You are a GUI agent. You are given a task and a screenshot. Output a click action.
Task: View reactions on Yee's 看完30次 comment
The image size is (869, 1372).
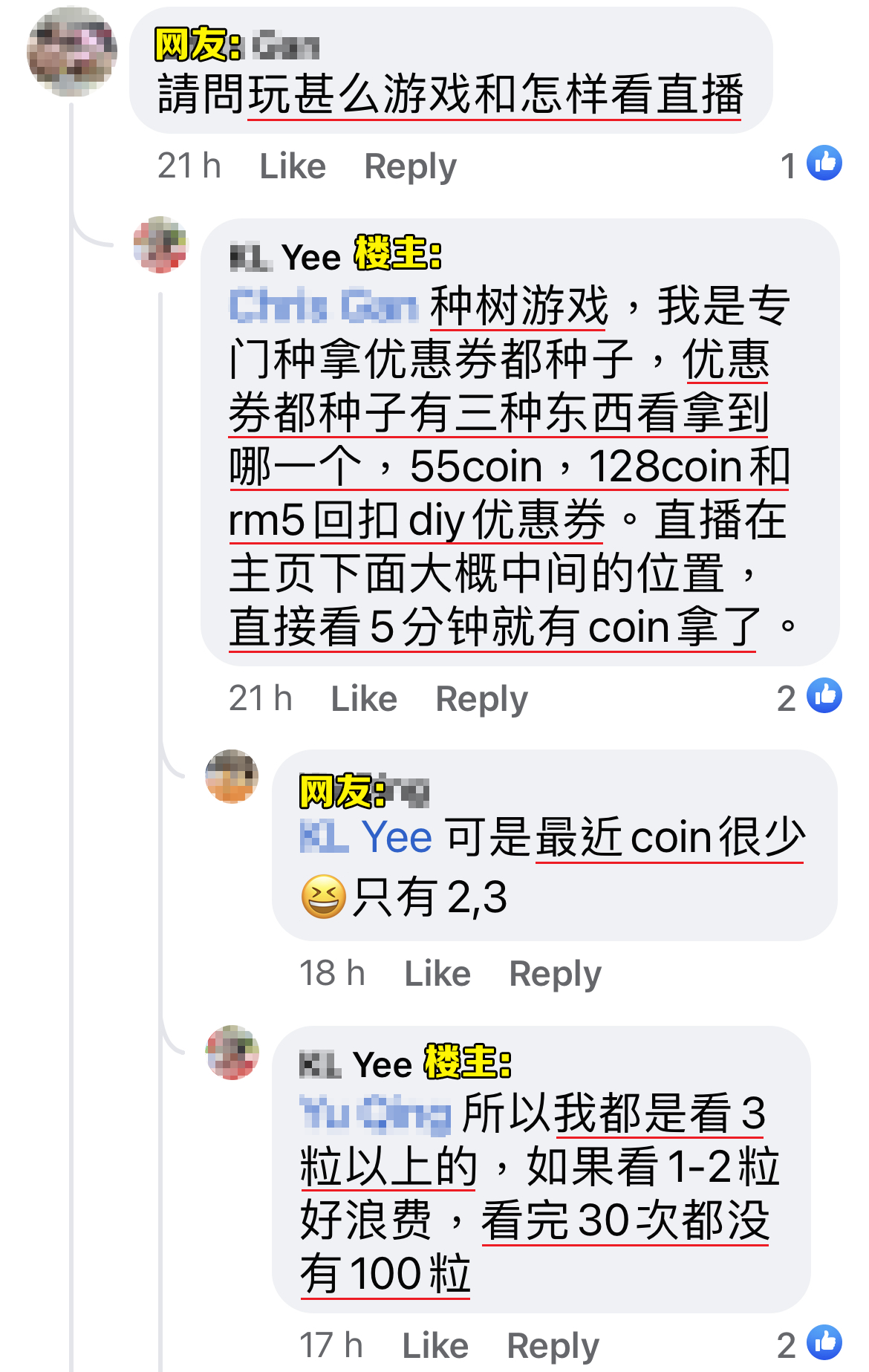point(810,1344)
